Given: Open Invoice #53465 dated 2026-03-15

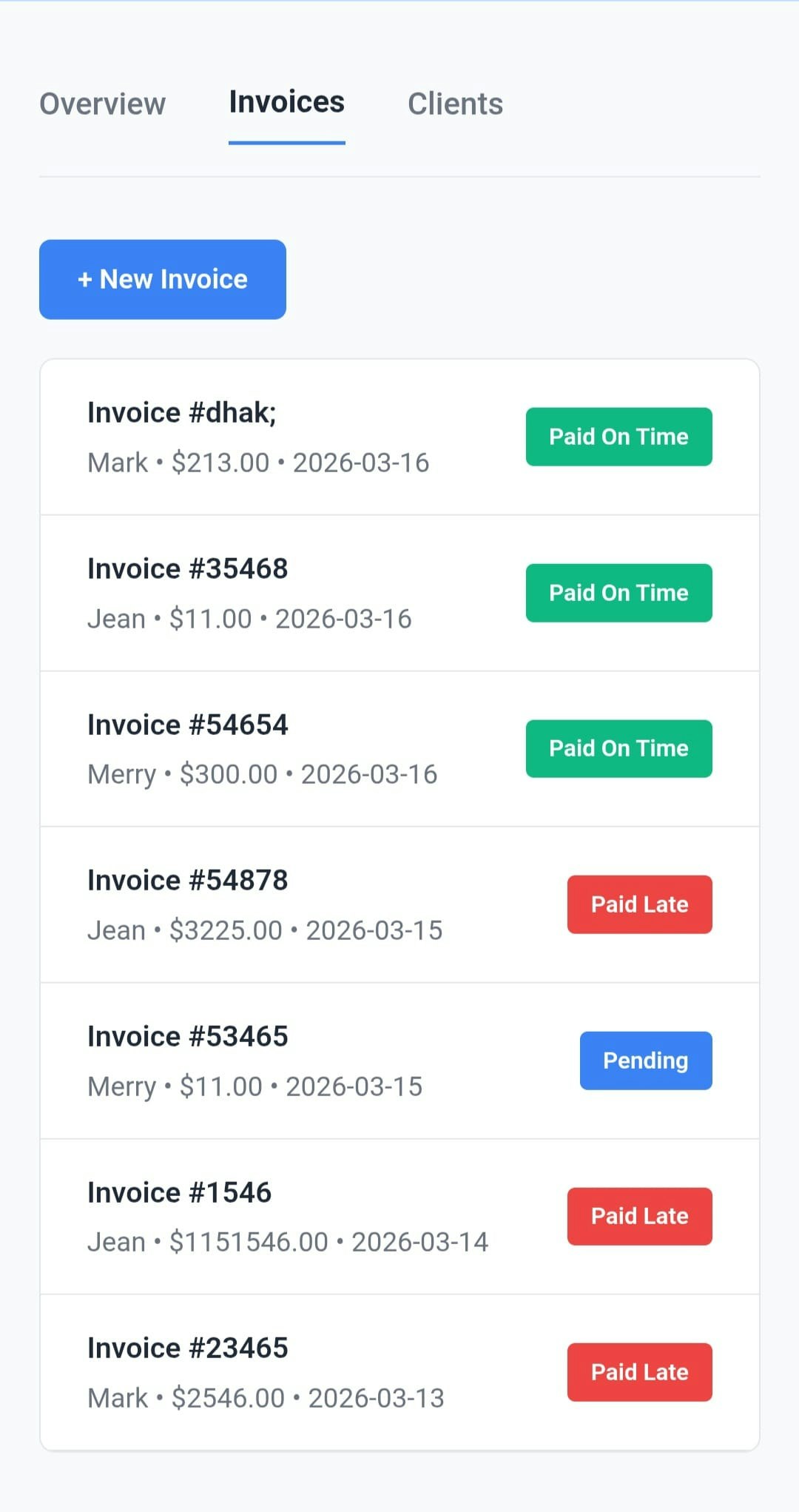Looking at the screenshot, I should click(x=188, y=1036).
